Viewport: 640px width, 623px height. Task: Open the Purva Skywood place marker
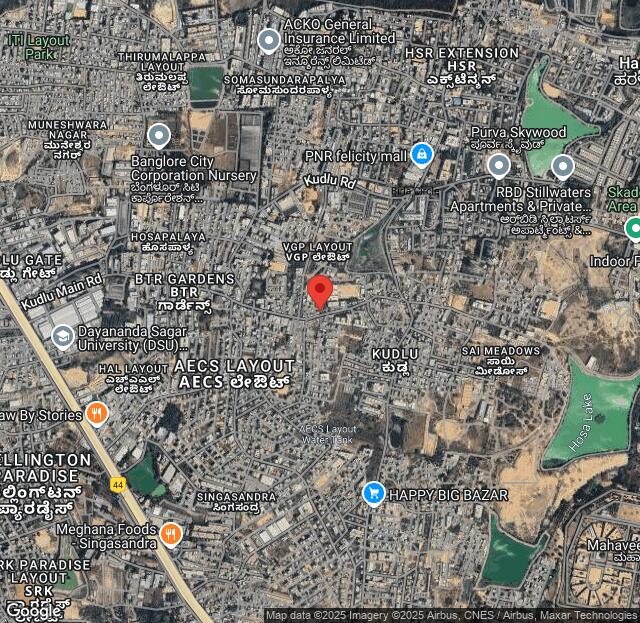coord(498,165)
